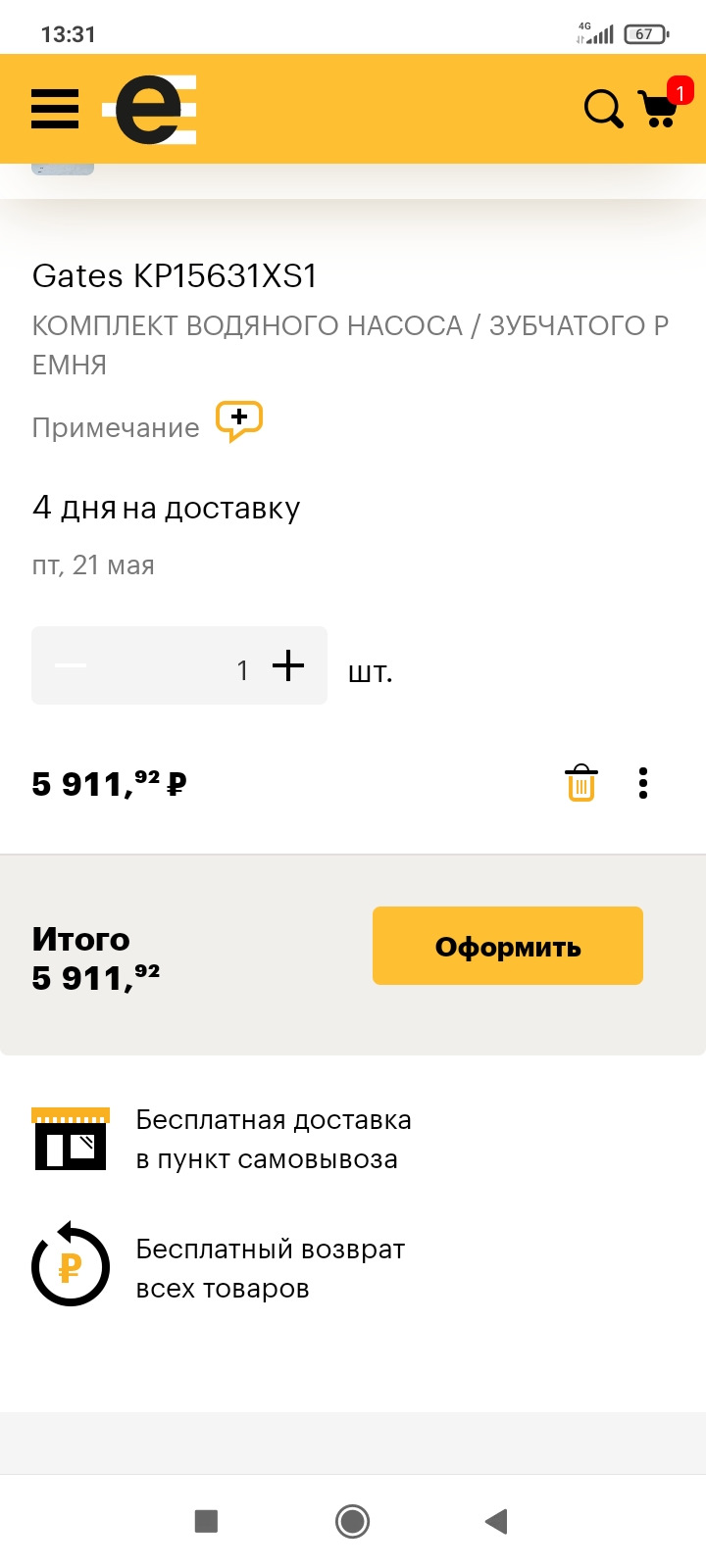Viewport: 706px width, 1568px height.
Task: Tap the Оформить checkout button
Action: [507, 946]
